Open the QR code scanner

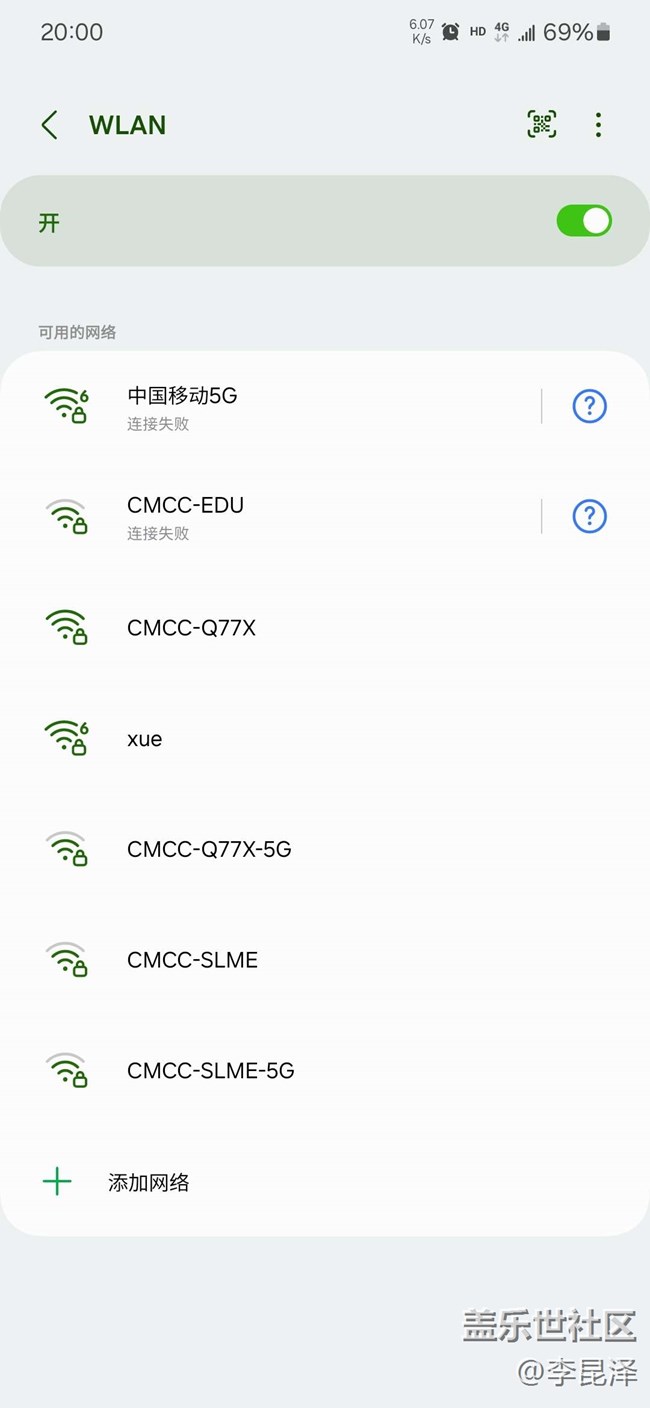point(542,125)
